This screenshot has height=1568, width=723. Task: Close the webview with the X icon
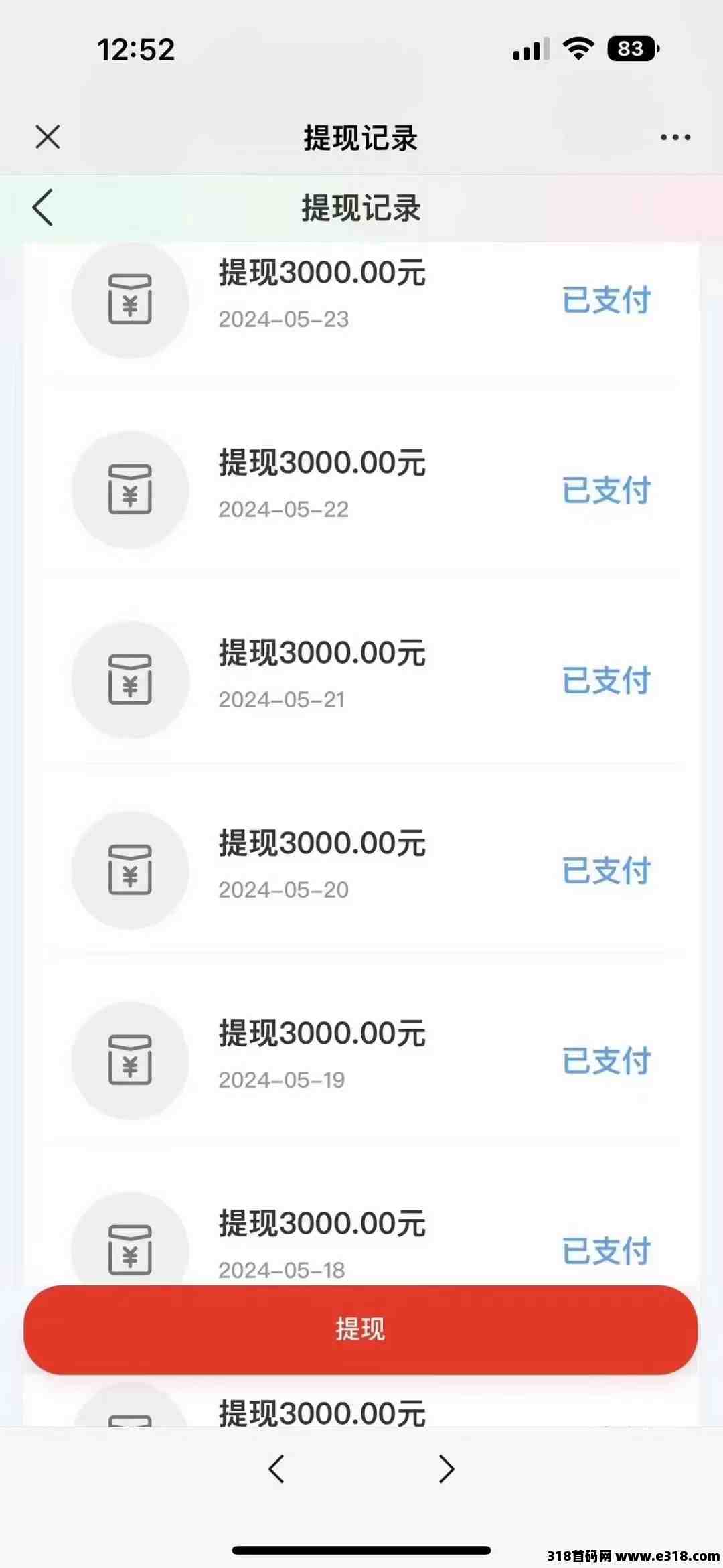click(48, 137)
